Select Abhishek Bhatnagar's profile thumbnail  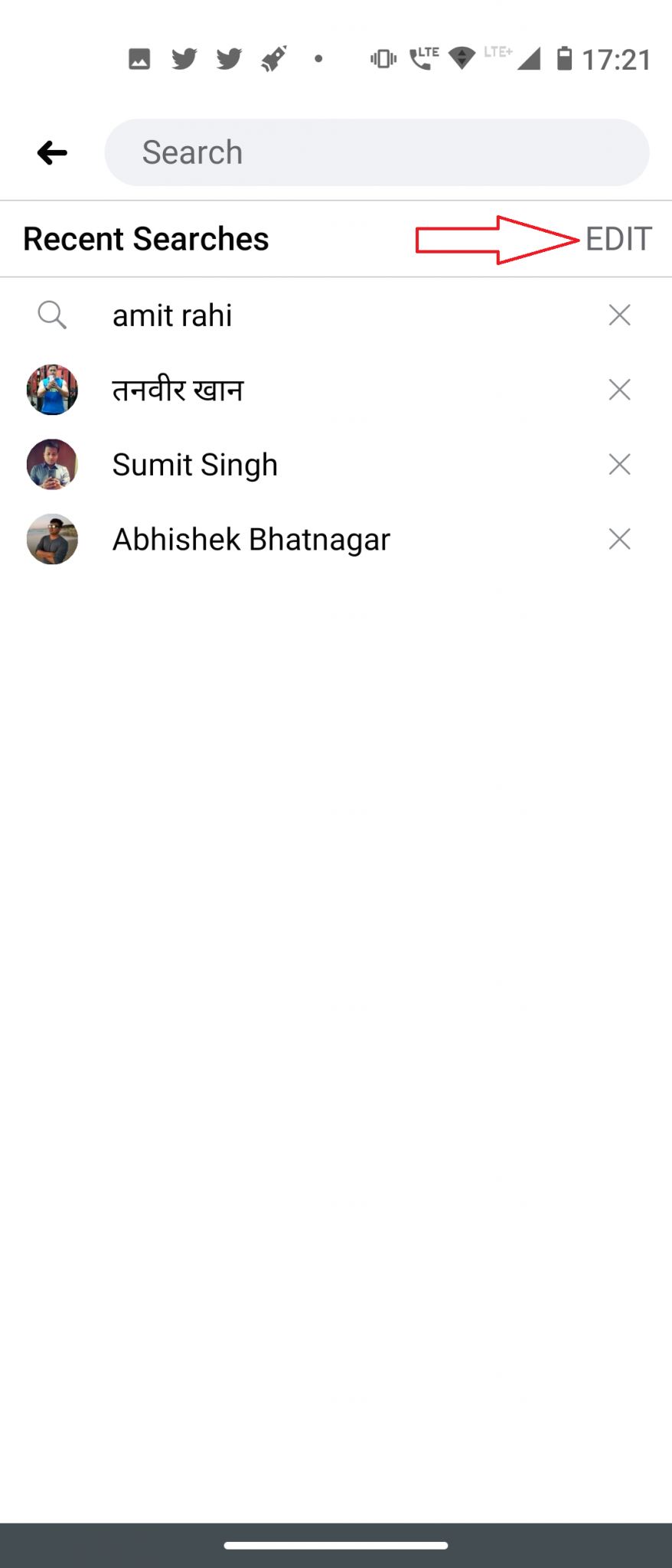[x=52, y=539]
